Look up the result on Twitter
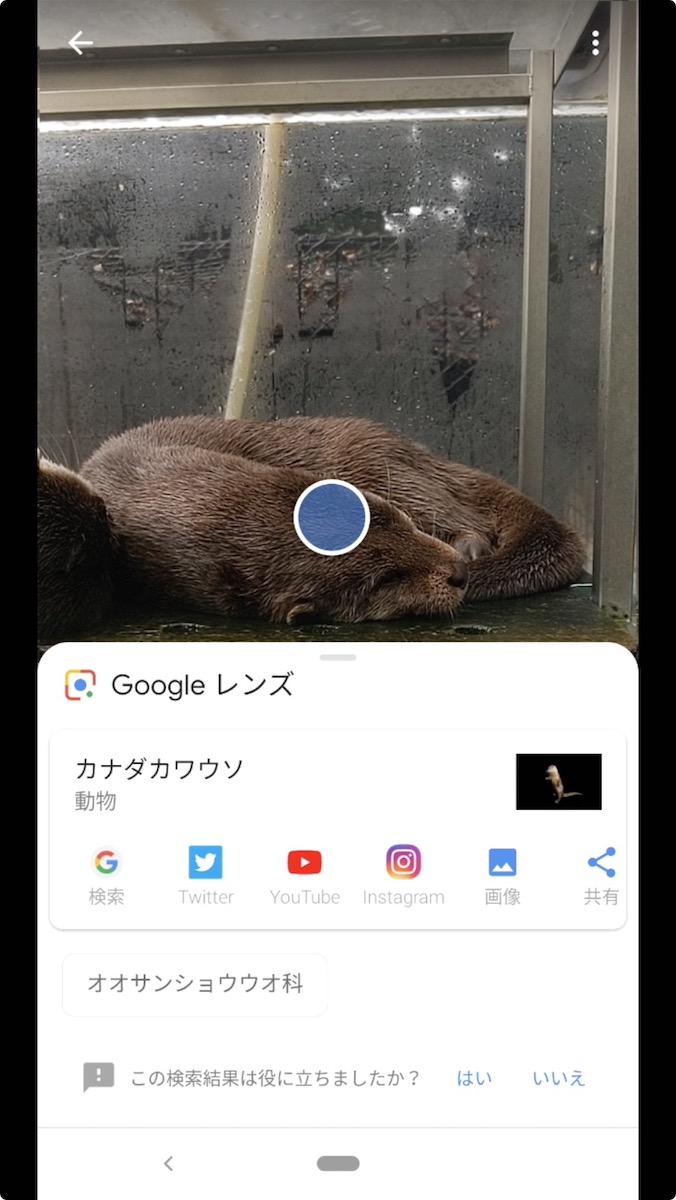This screenshot has height=1200, width=676. tap(205, 875)
